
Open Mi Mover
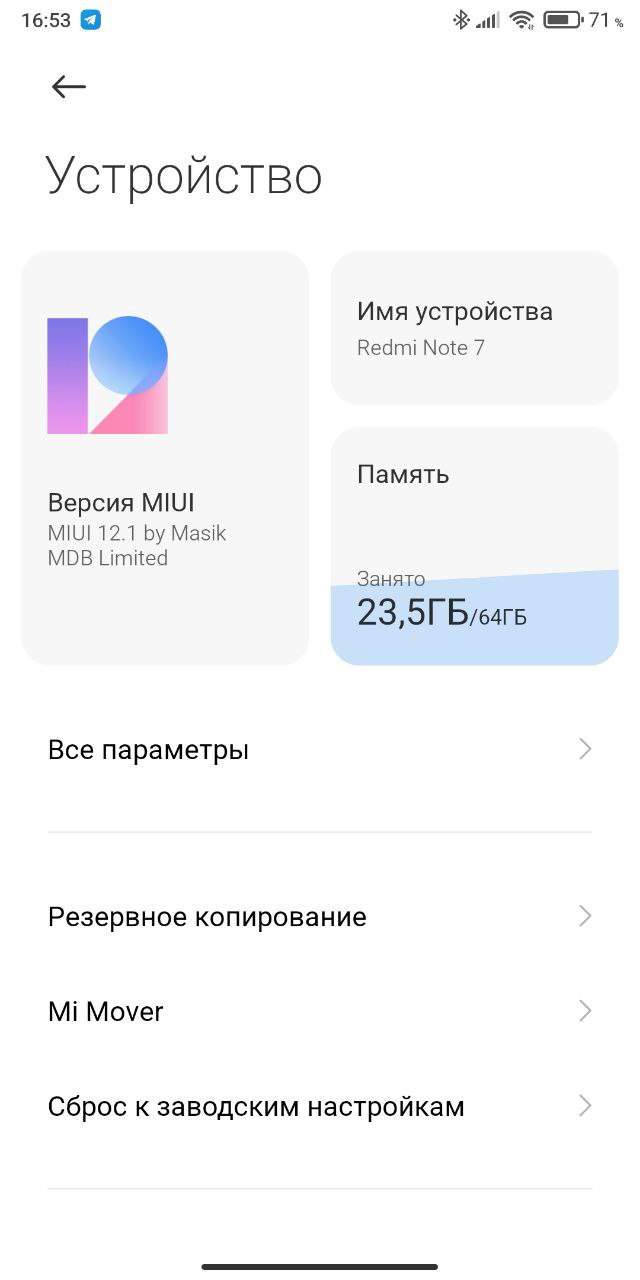tap(320, 1011)
